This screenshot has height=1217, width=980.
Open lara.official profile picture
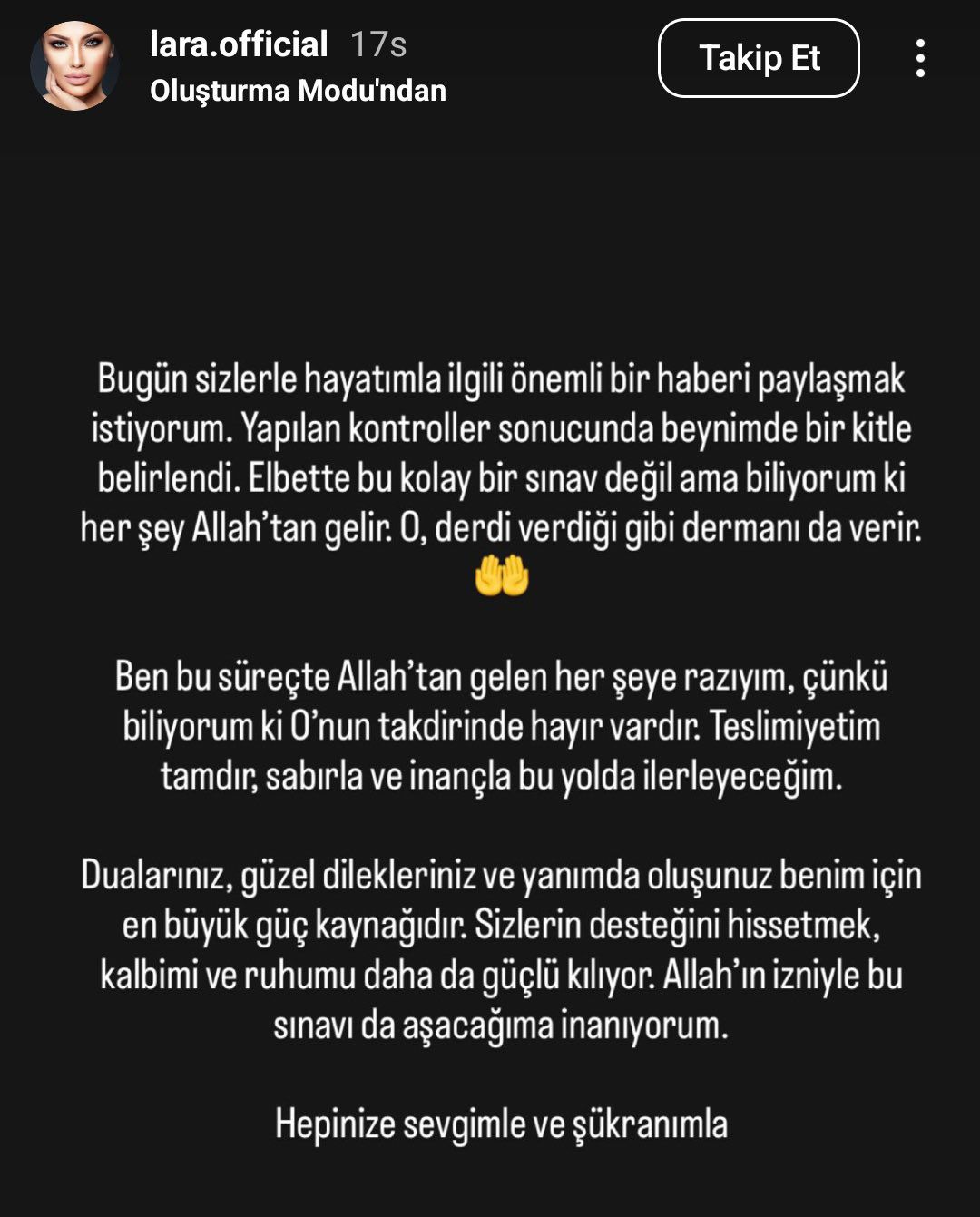(x=74, y=65)
